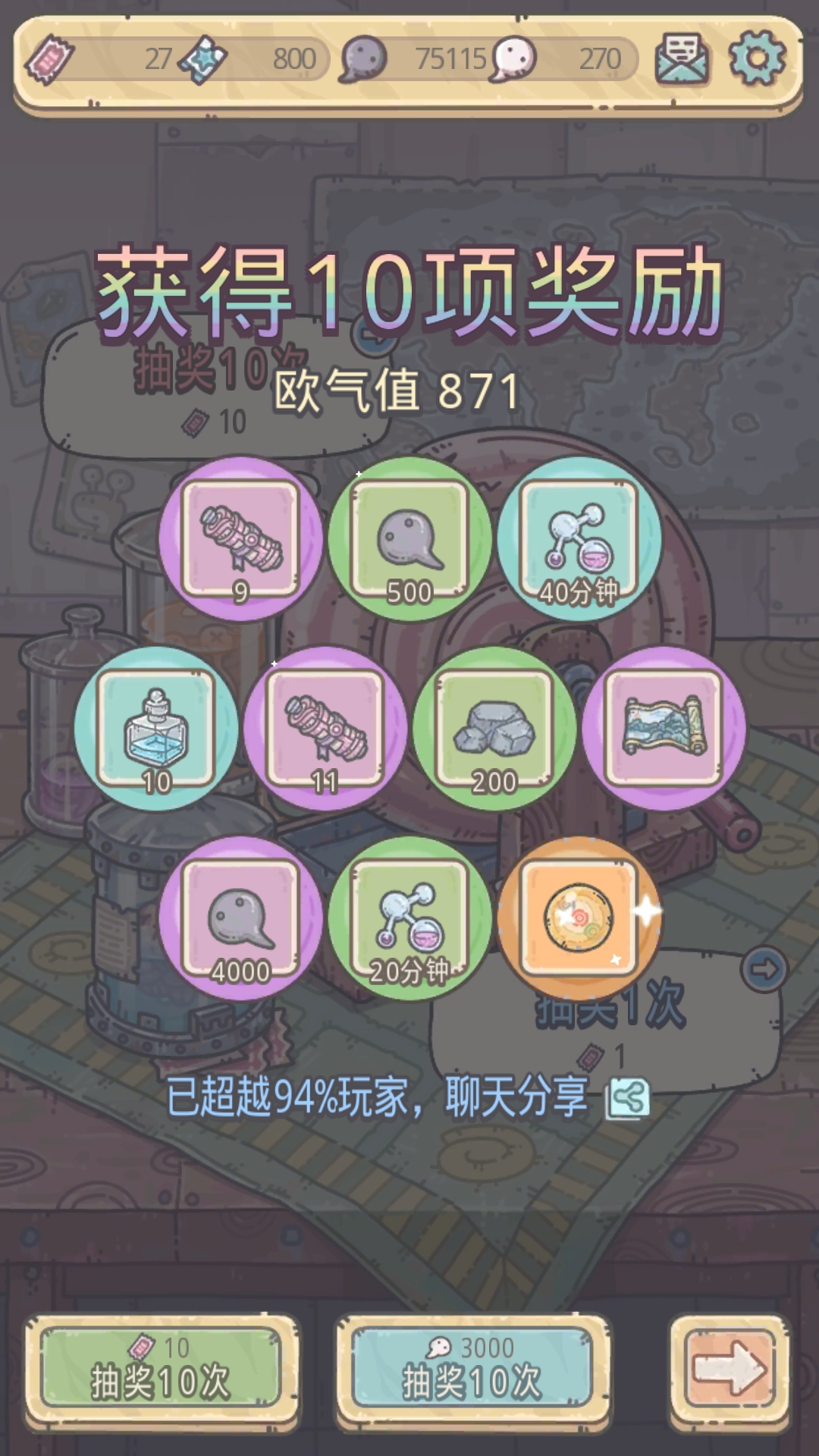Share the 94% result to chat
The image size is (819, 1456).
(628, 1098)
